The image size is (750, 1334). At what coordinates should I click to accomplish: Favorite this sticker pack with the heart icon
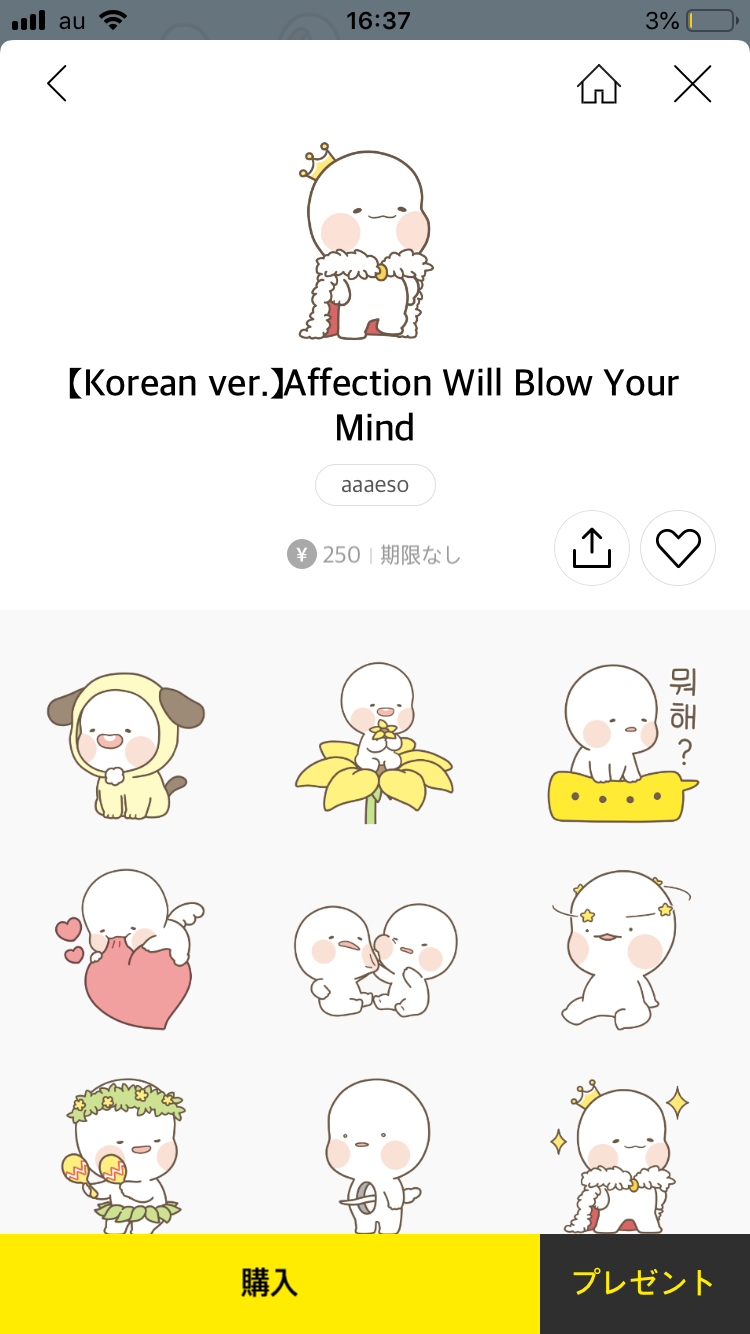pos(677,547)
